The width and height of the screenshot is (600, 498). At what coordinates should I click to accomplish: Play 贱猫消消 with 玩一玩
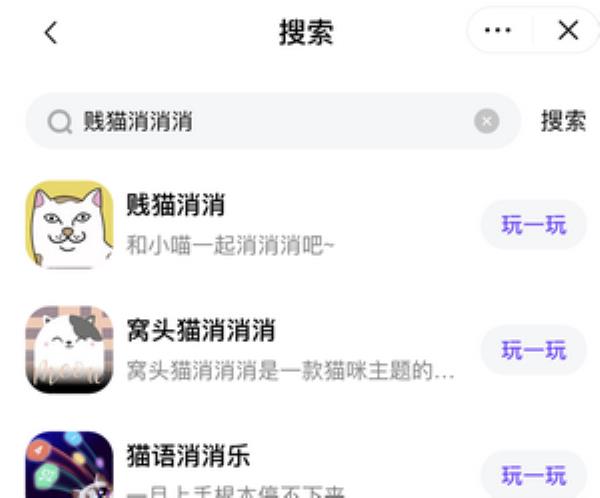(533, 225)
